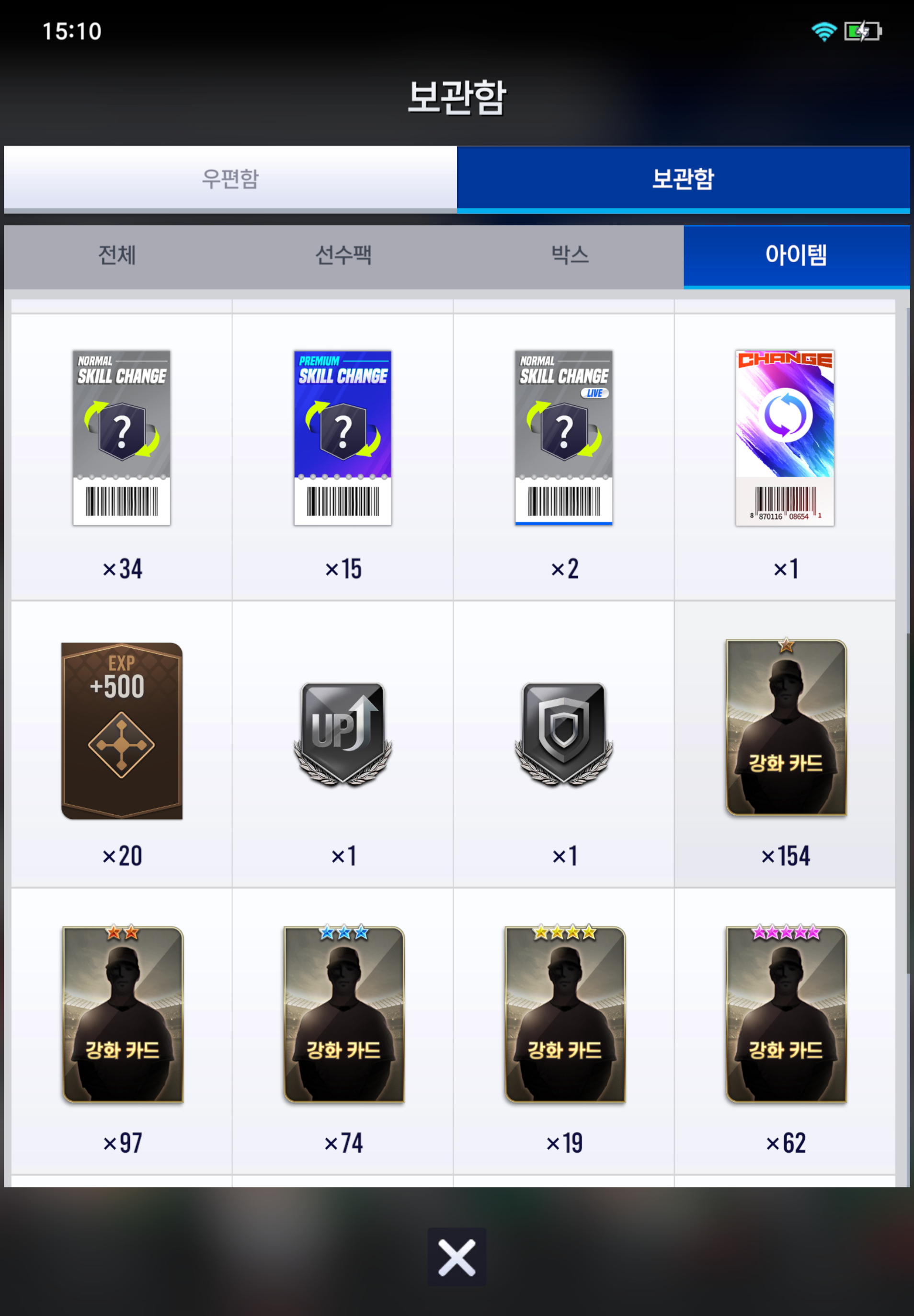Viewport: 914px width, 1316px height.
Task: Select the one-star 강화 카드 ×154
Action: 786,727
